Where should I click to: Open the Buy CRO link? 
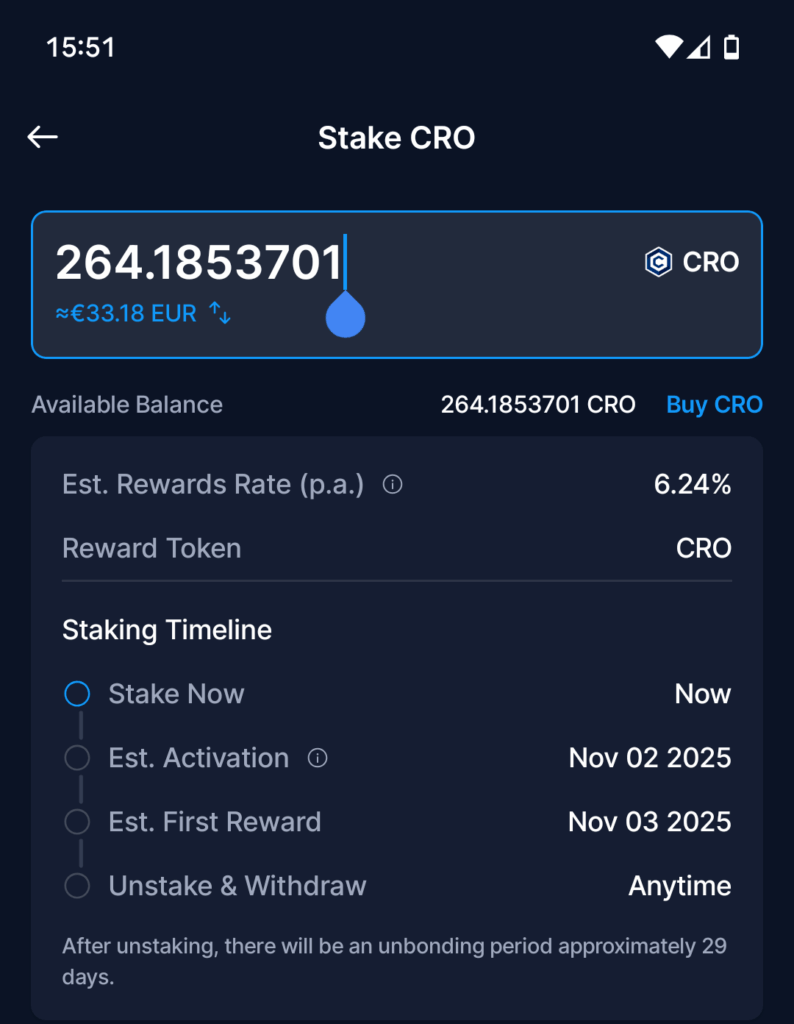(714, 405)
